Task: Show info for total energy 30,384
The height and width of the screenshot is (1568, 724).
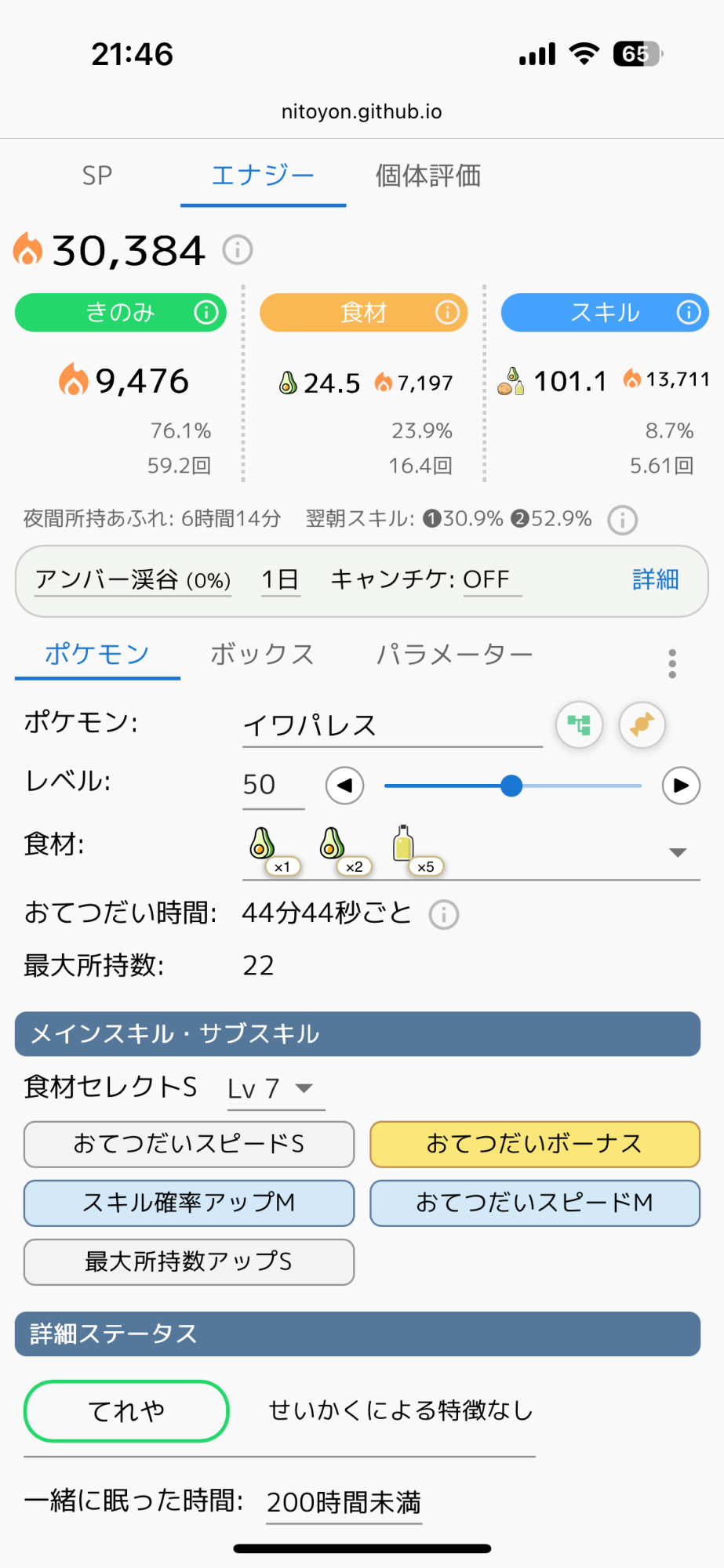Action: click(238, 250)
